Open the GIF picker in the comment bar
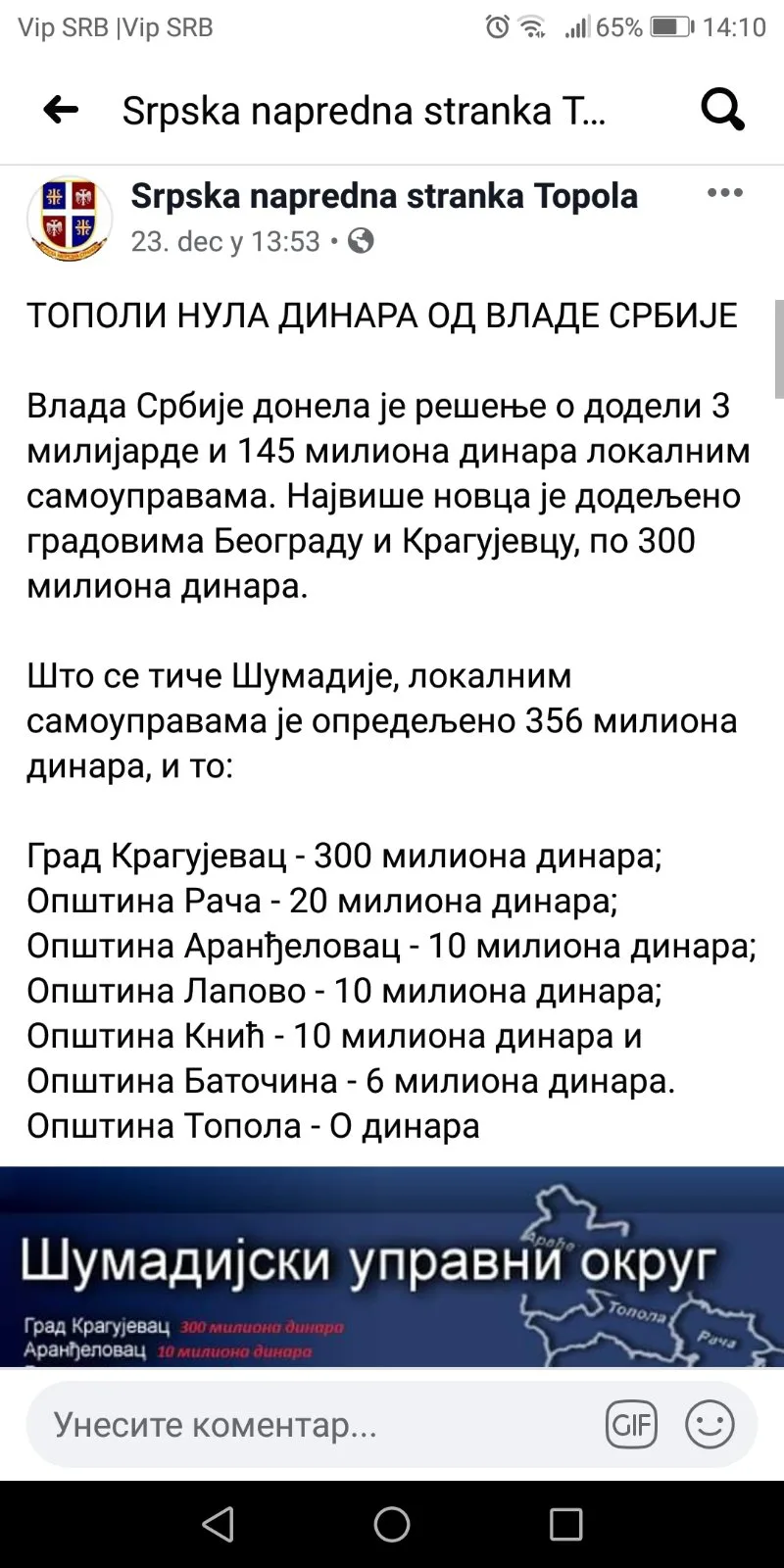 631,1424
